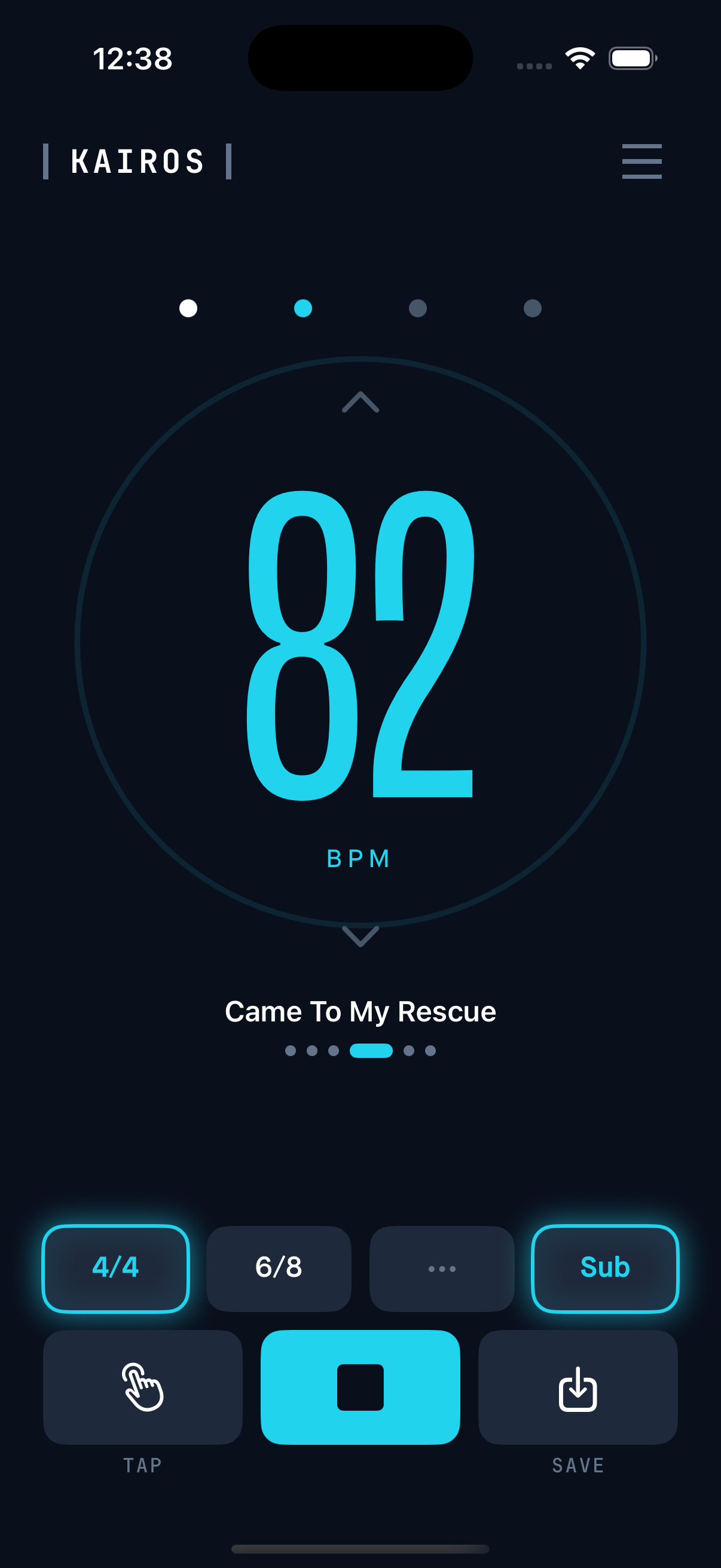
Task: Open the hamburger menu
Action: [x=642, y=161]
